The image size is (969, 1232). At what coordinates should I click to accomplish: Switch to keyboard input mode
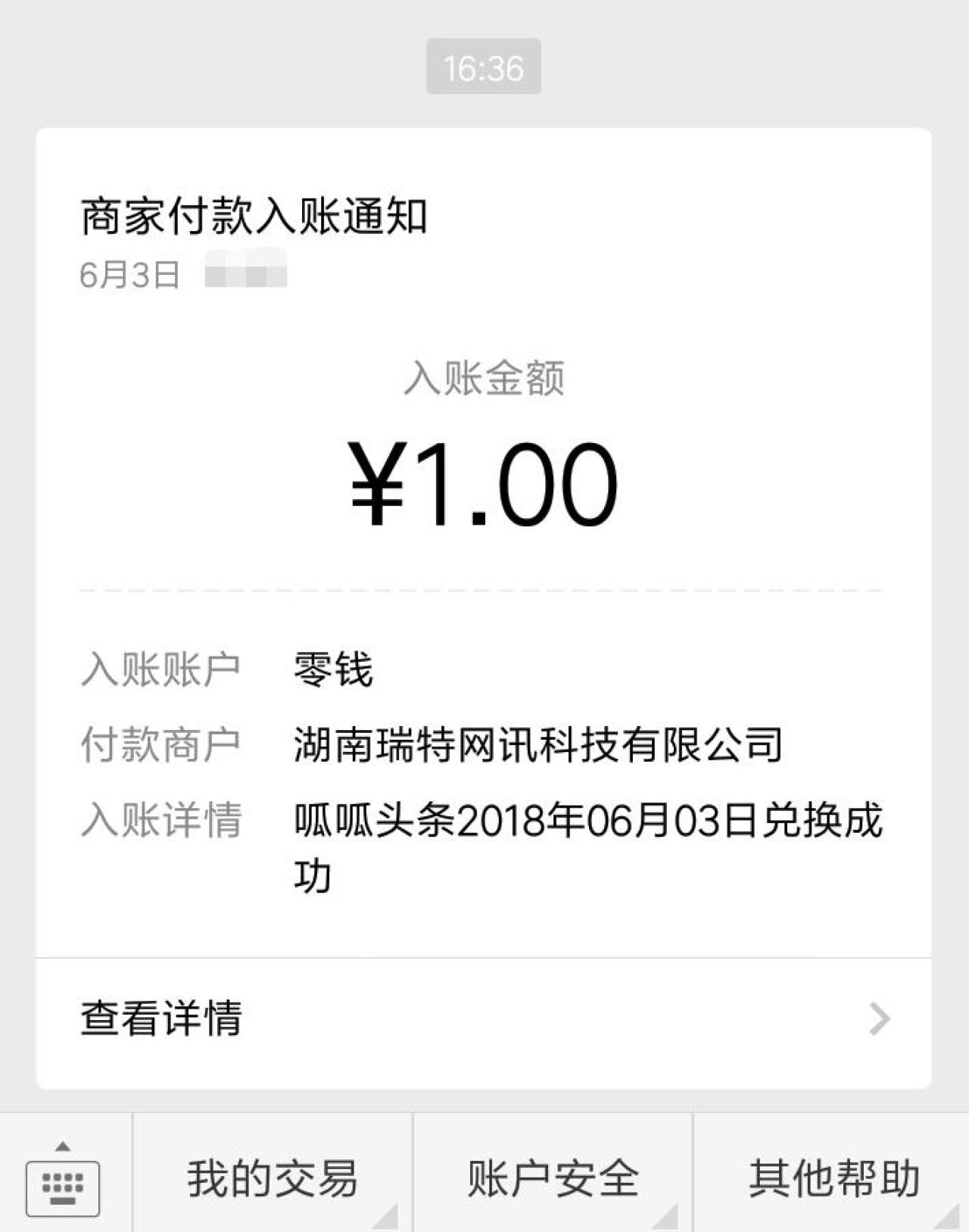point(63,1180)
